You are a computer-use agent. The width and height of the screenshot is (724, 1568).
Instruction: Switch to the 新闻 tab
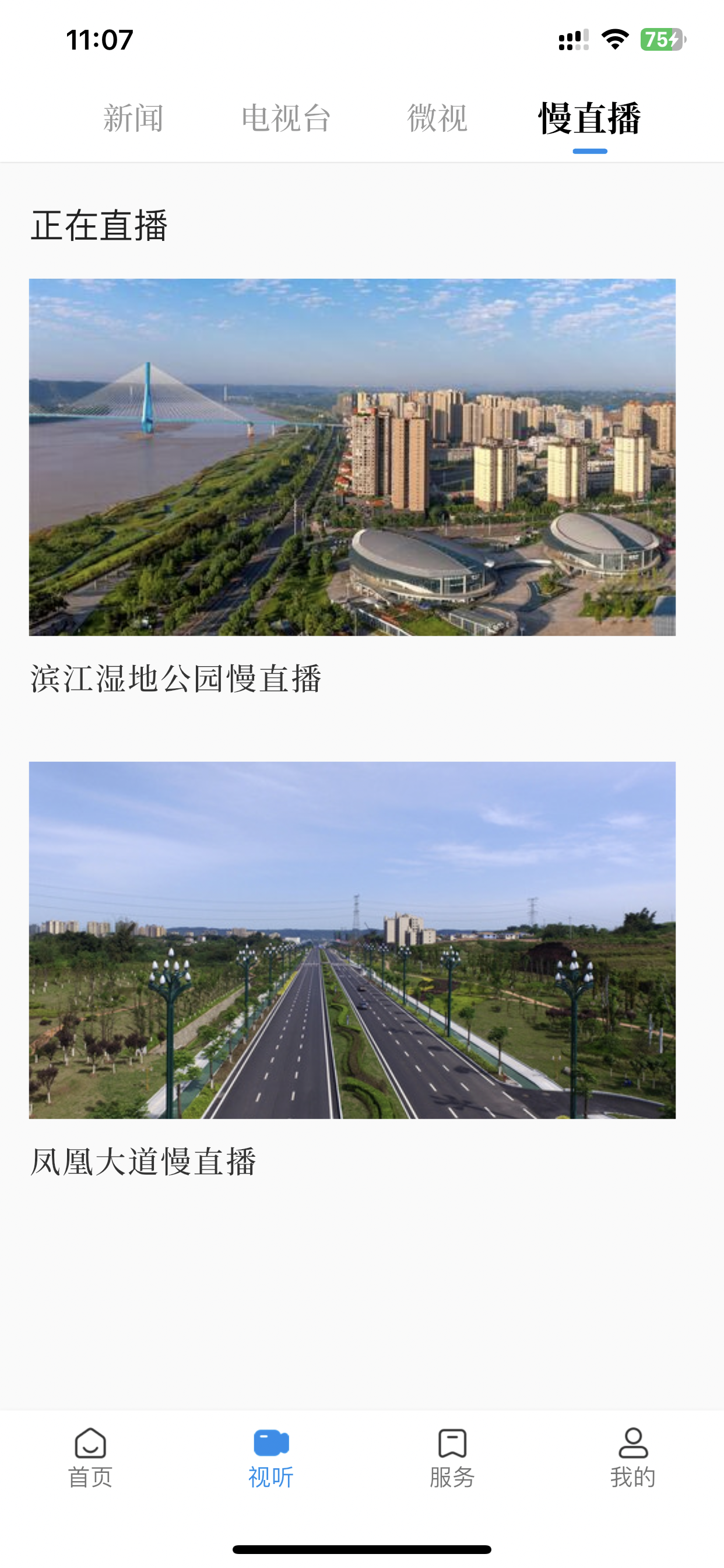coord(133,117)
